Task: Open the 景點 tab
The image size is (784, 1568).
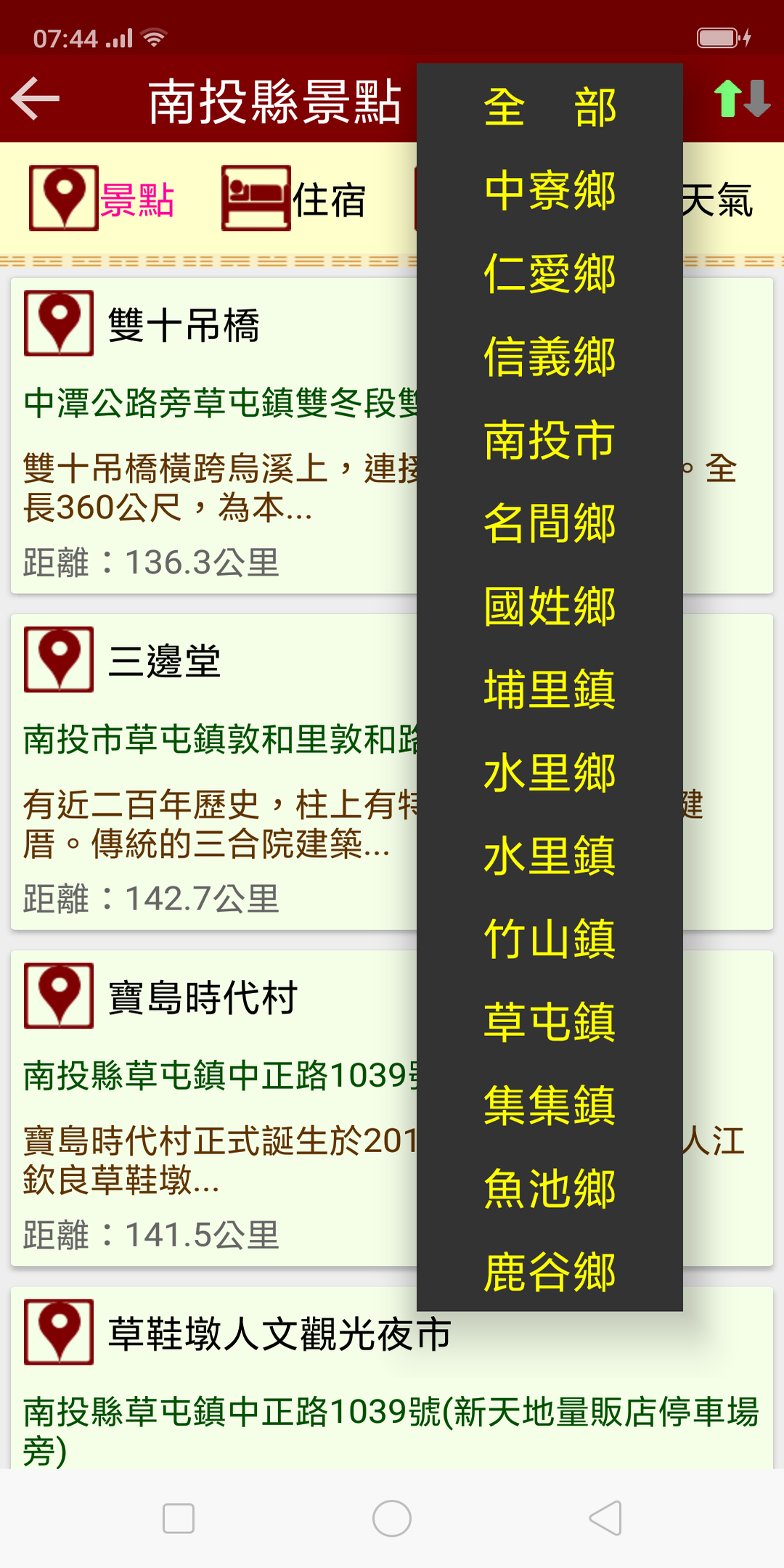Action: tap(102, 198)
